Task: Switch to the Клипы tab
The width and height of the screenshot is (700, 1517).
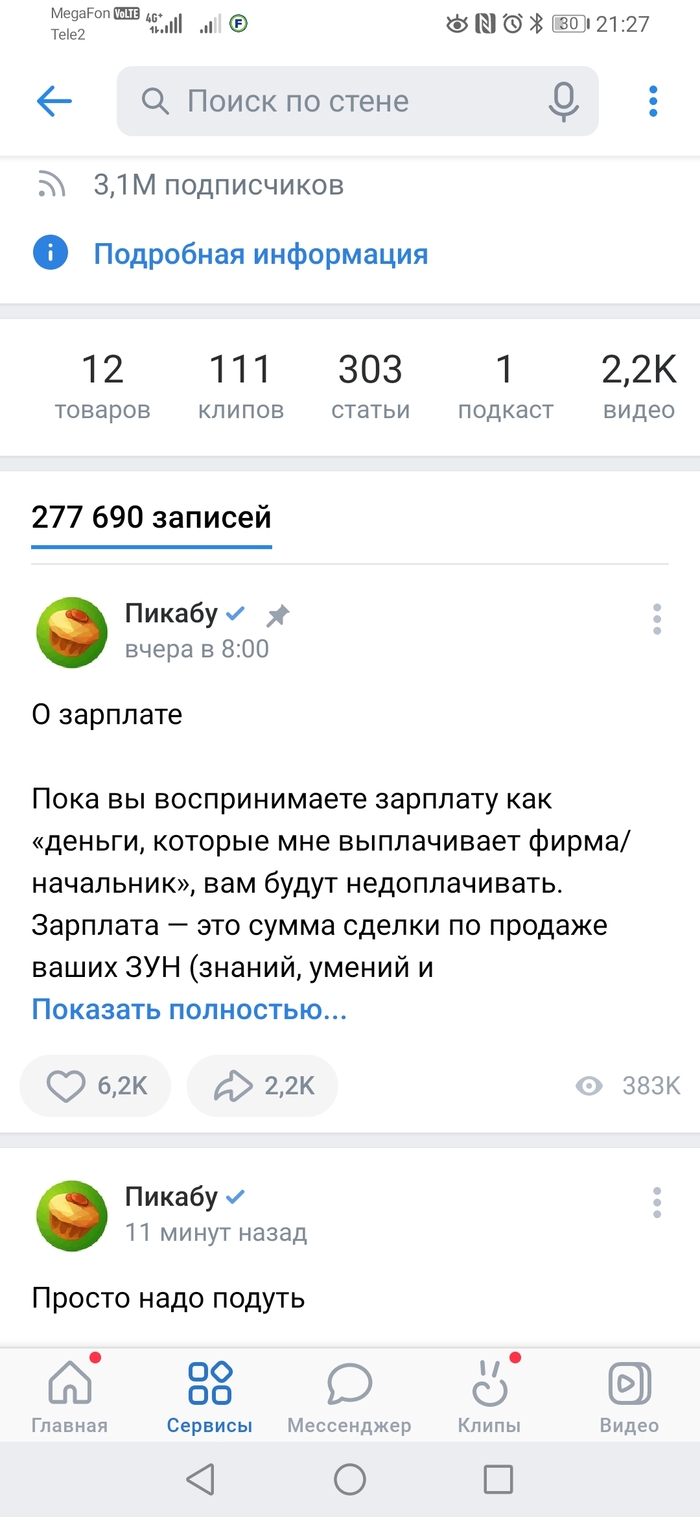Action: coord(489,1397)
